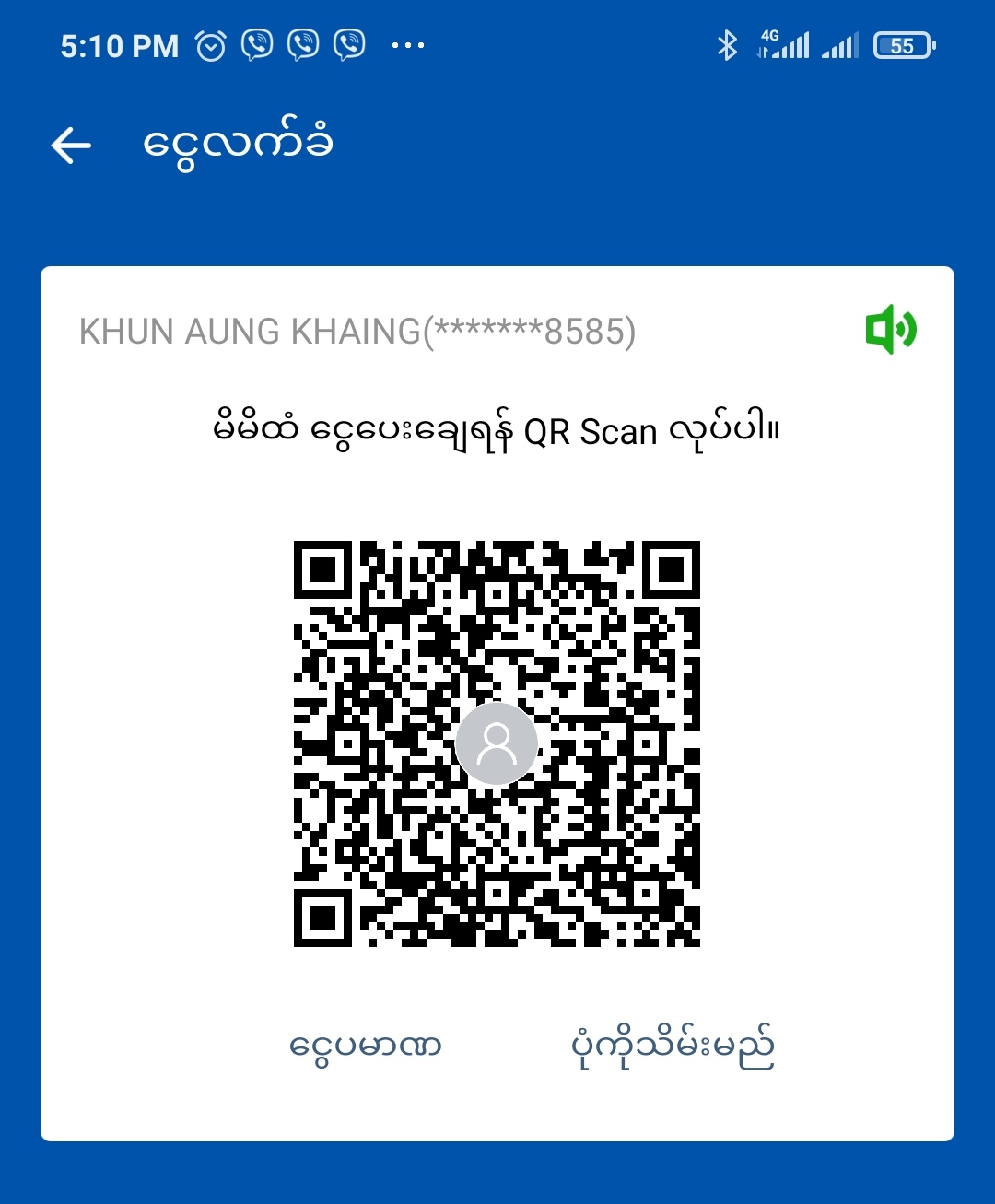Toggle the green speaker sound icon
Image resolution: width=995 pixels, height=1204 pixels.
(x=890, y=330)
